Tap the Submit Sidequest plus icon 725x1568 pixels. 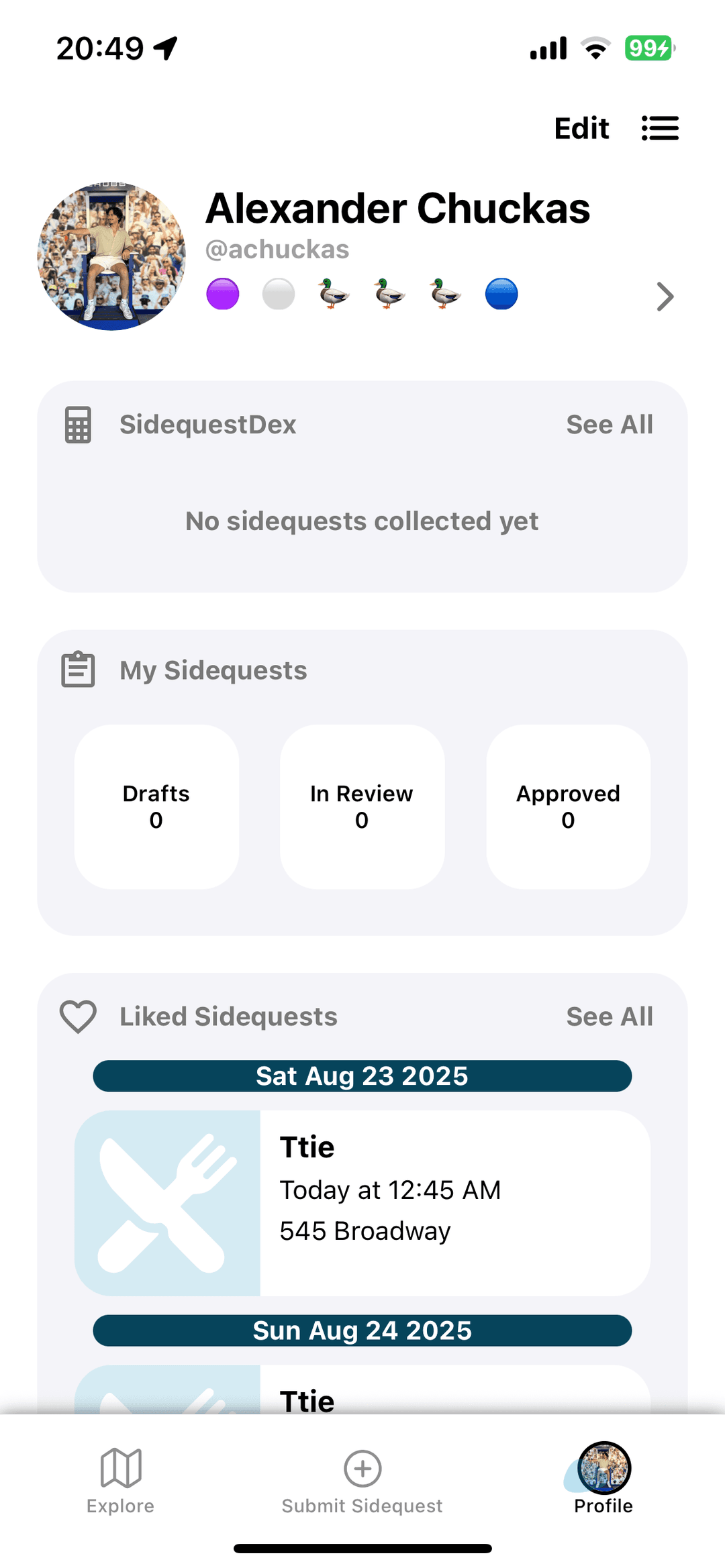tap(361, 1464)
